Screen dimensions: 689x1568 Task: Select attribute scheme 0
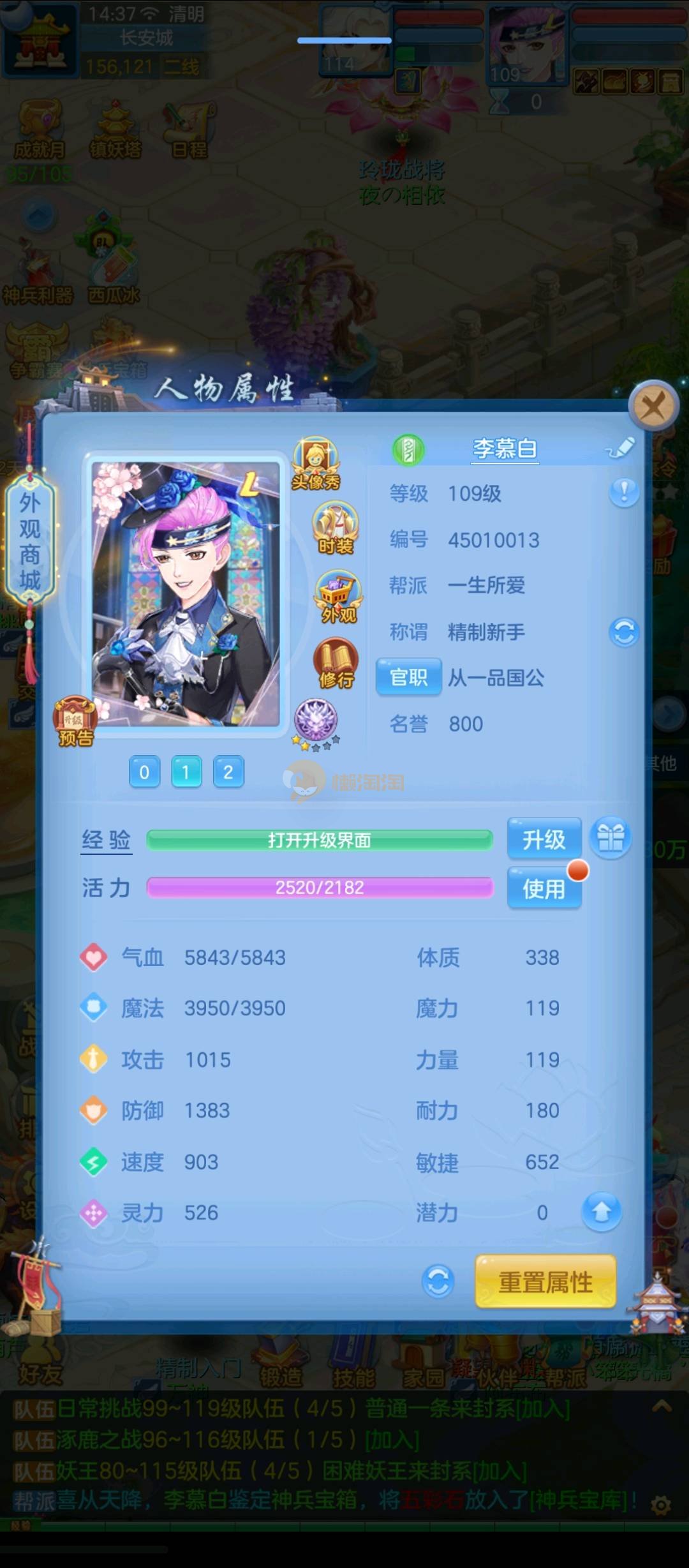click(x=144, y=772)
